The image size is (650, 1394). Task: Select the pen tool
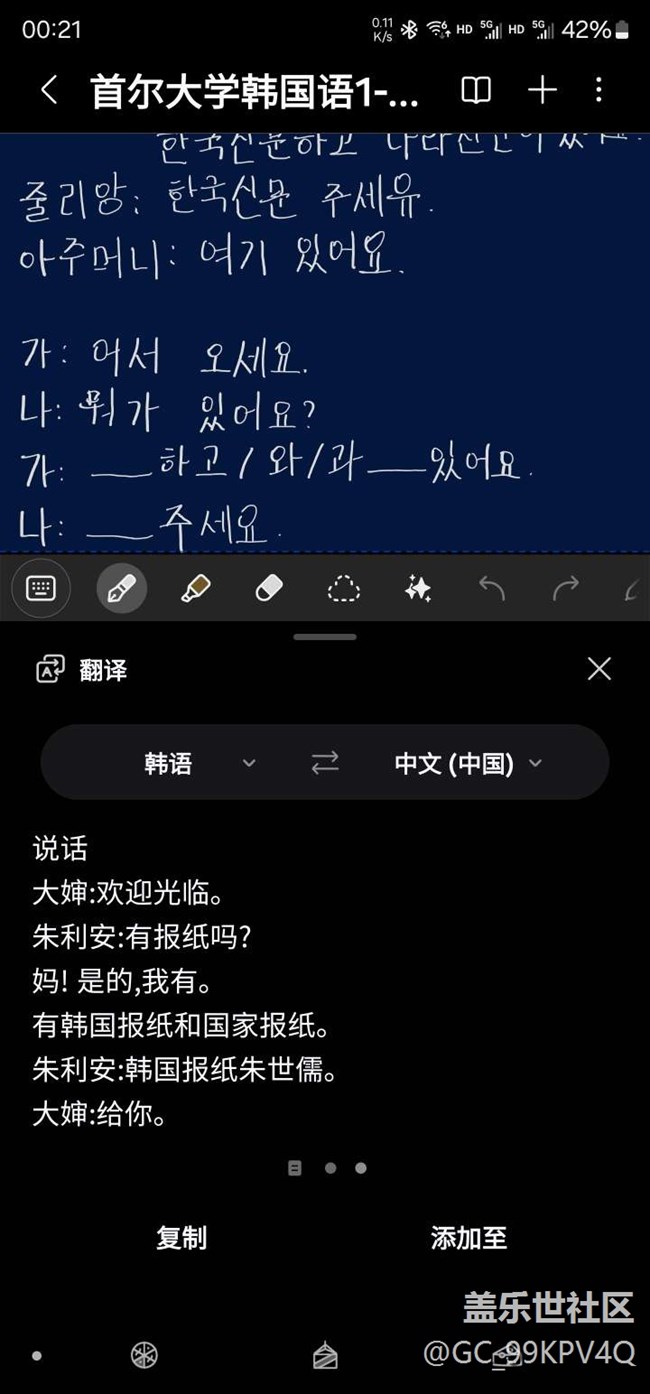pyautogui.click(x=121, y=588)
